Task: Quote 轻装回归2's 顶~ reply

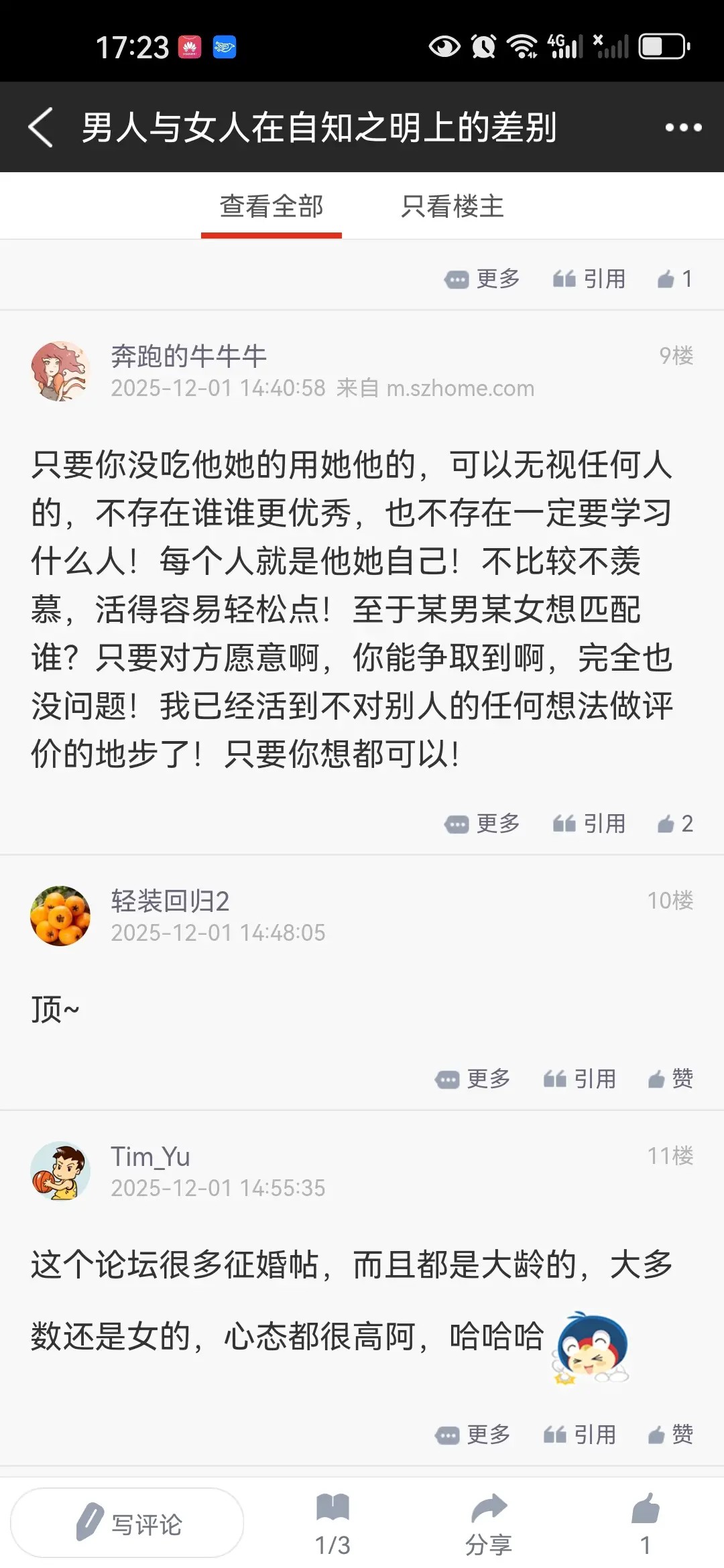Action: [x=581, y=1079]
